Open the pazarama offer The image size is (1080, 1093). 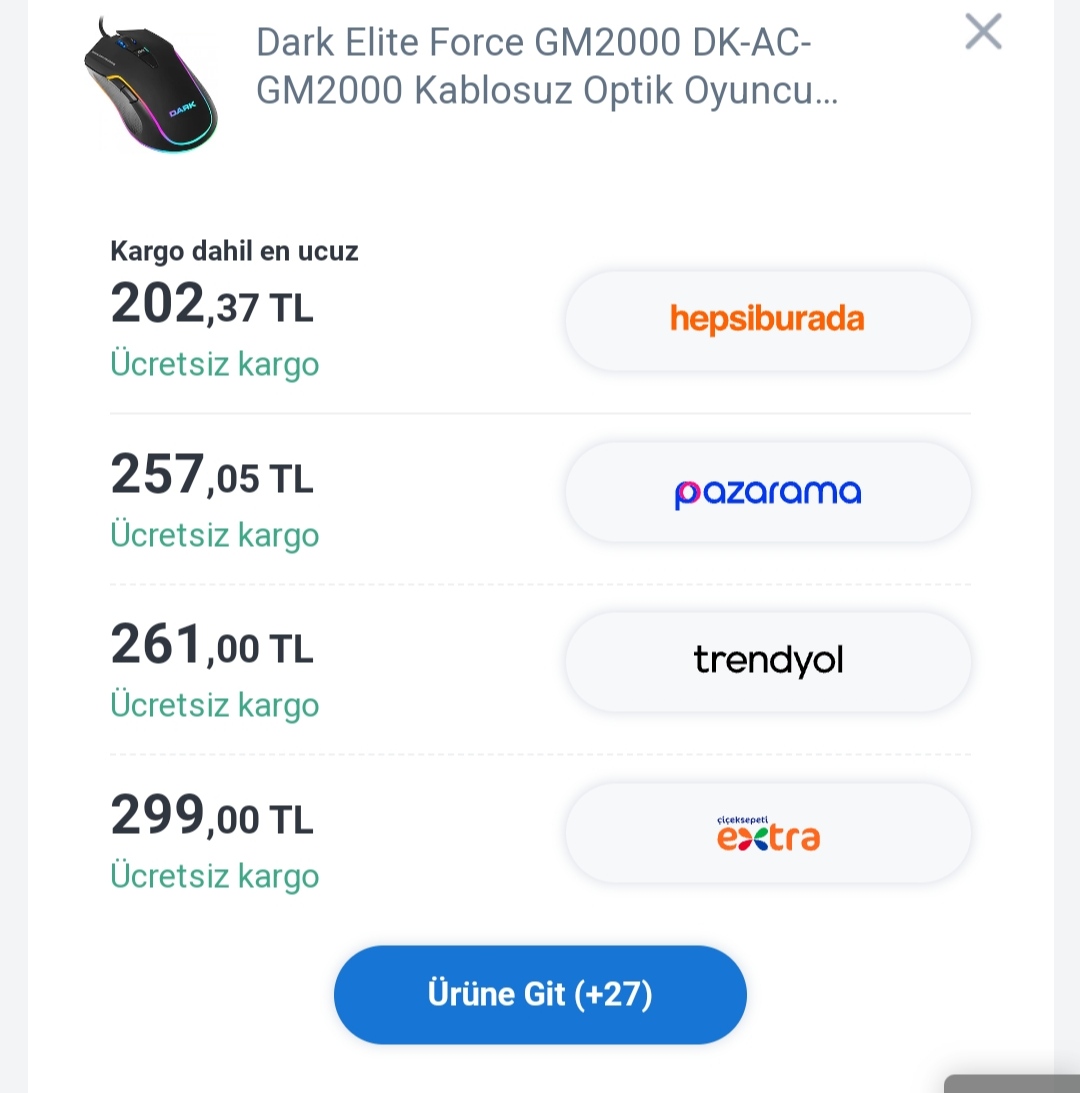pyautogui.click(x=767, y=492)
